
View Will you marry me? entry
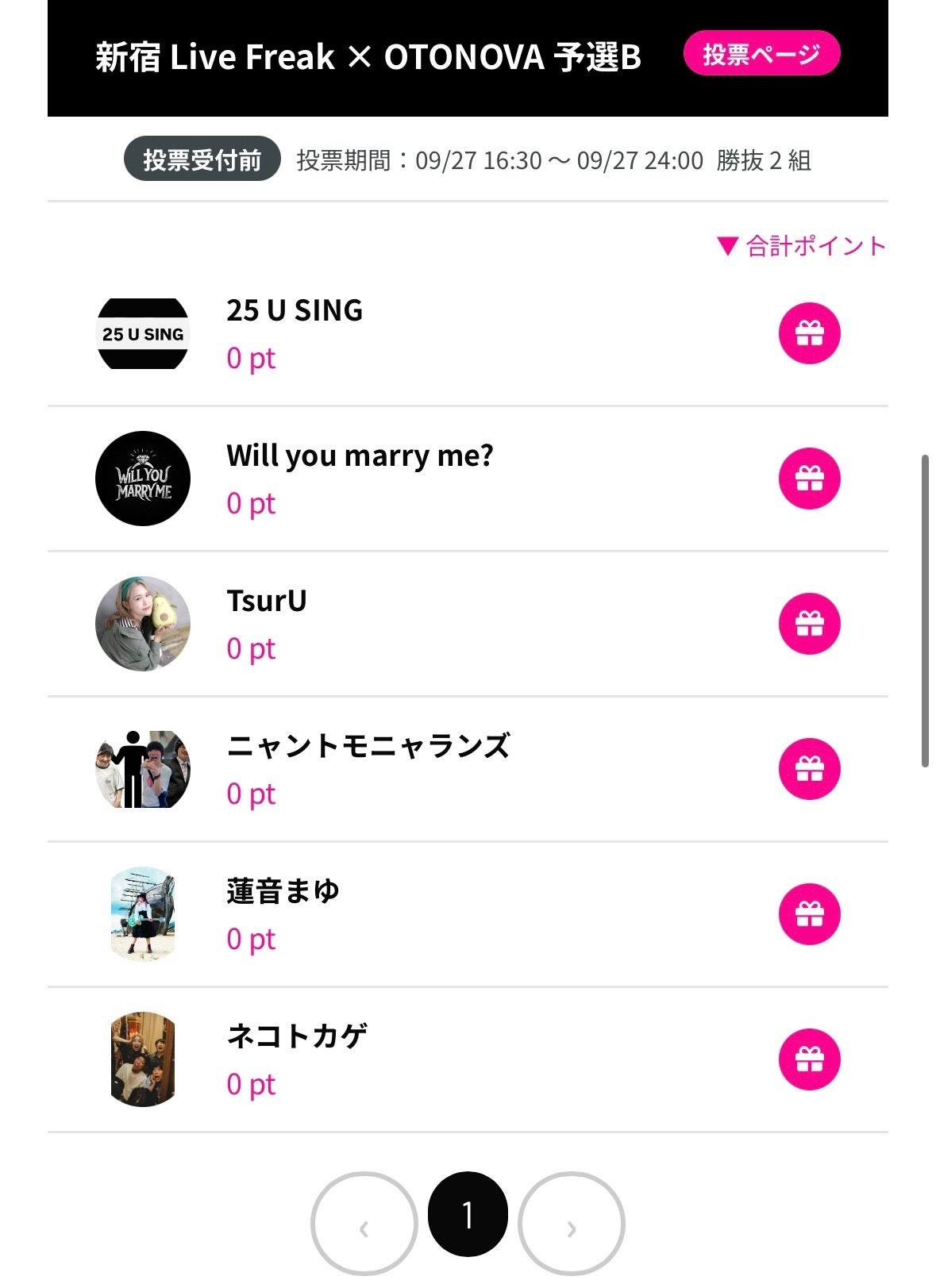coord(360,456)
